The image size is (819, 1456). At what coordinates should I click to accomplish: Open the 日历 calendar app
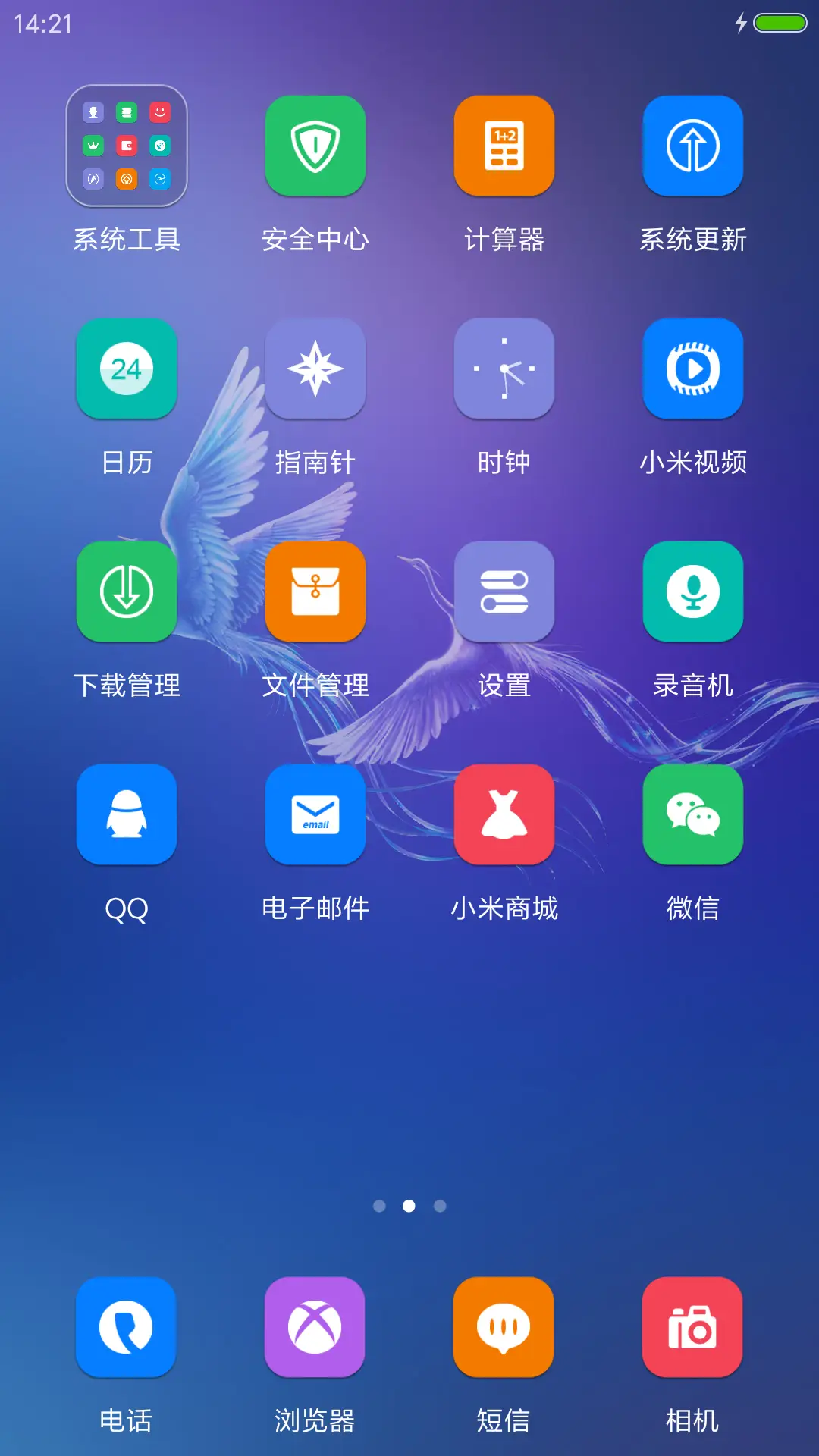pyautogui.click(x=127, y=369)
